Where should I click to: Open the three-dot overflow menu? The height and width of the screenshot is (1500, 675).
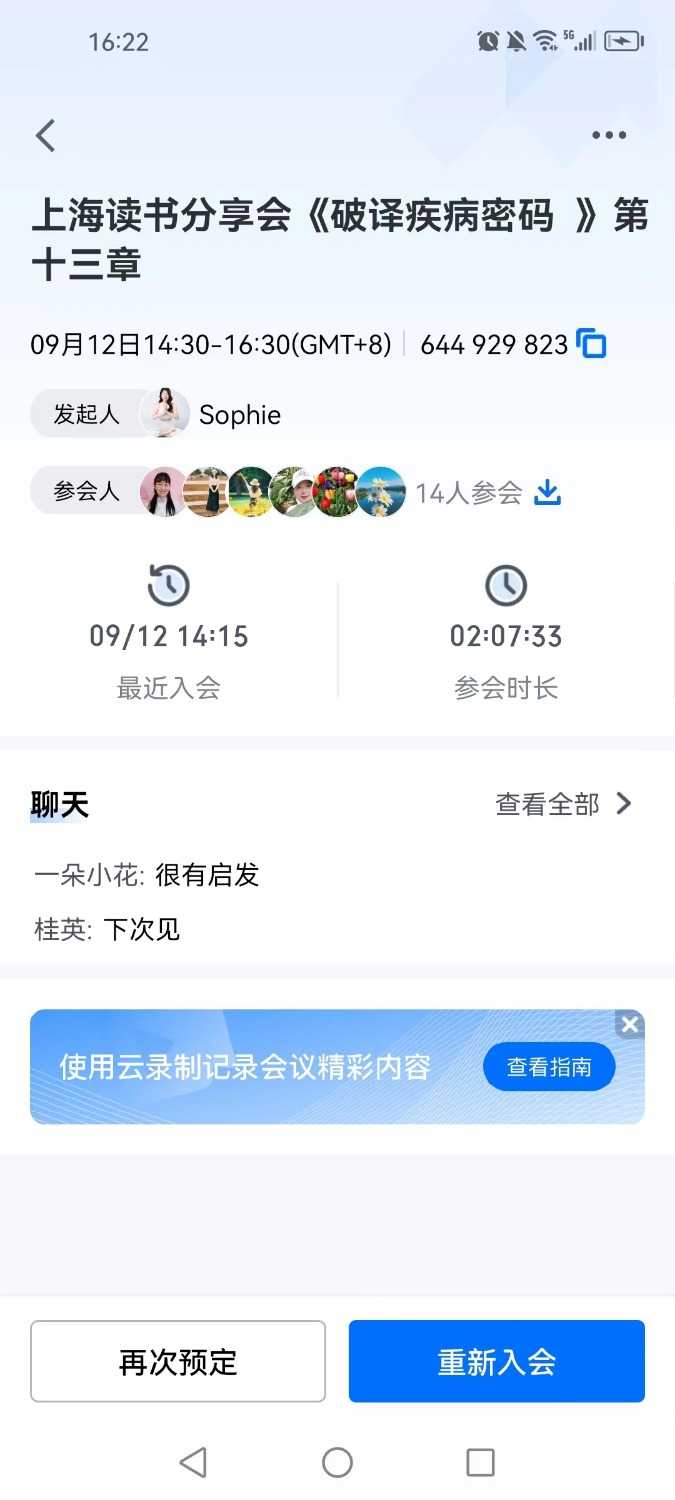click(609, 135)
